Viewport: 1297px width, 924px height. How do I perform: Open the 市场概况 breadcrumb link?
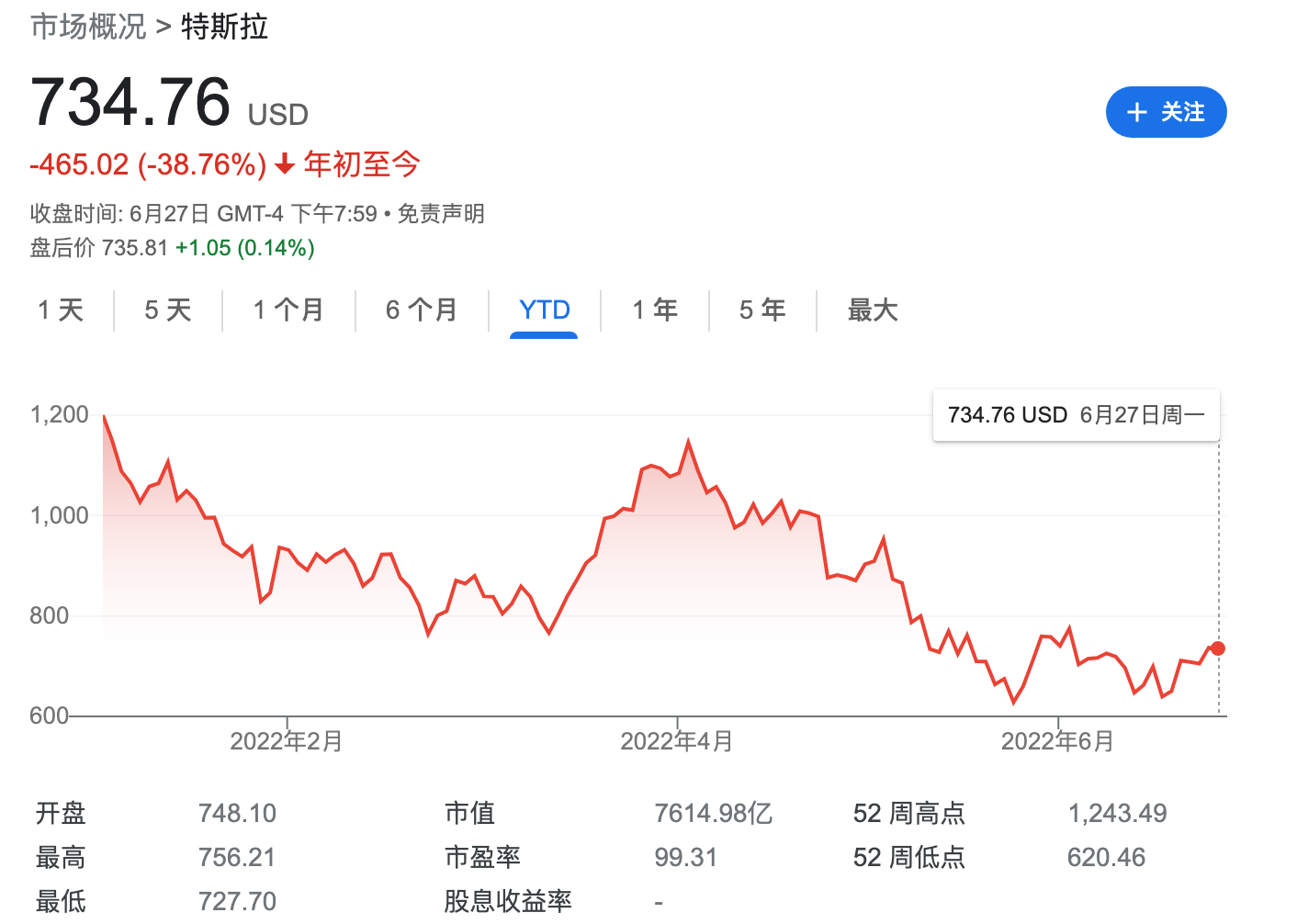click(x=88, y=27)
